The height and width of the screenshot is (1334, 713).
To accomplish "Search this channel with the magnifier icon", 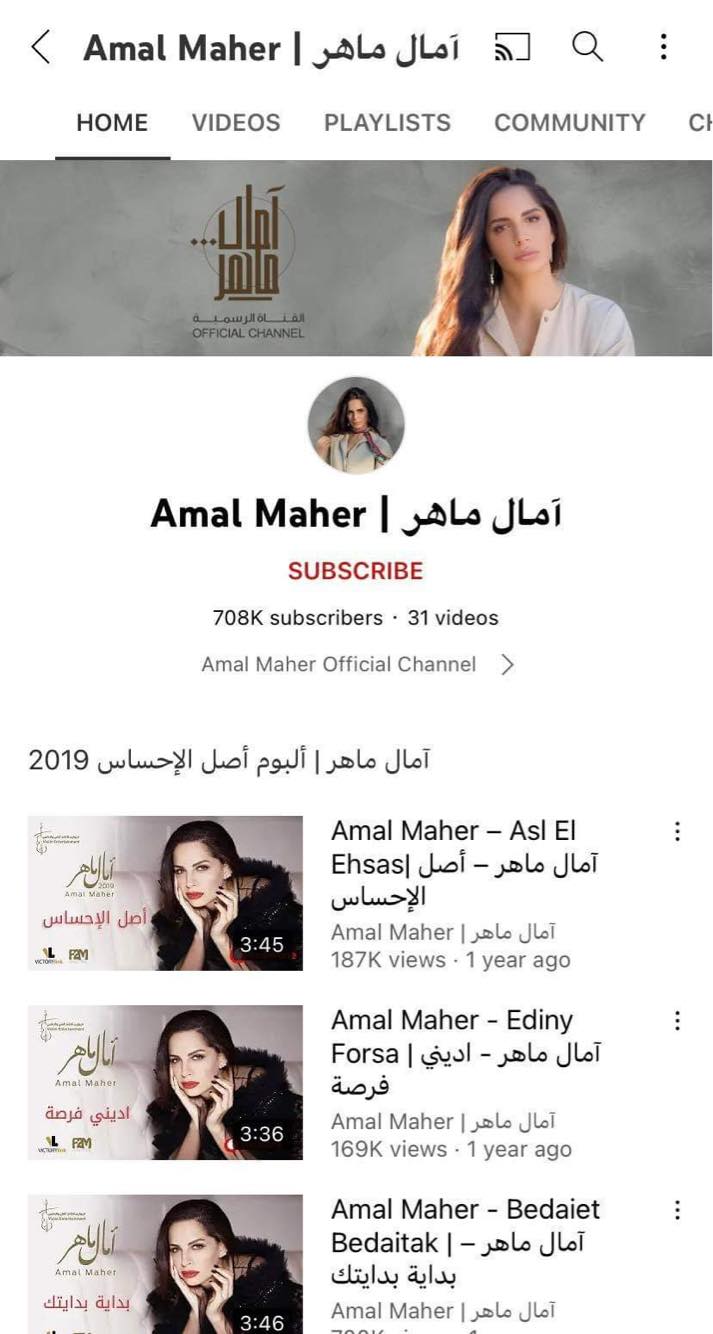I will click(x=588, y=47).
